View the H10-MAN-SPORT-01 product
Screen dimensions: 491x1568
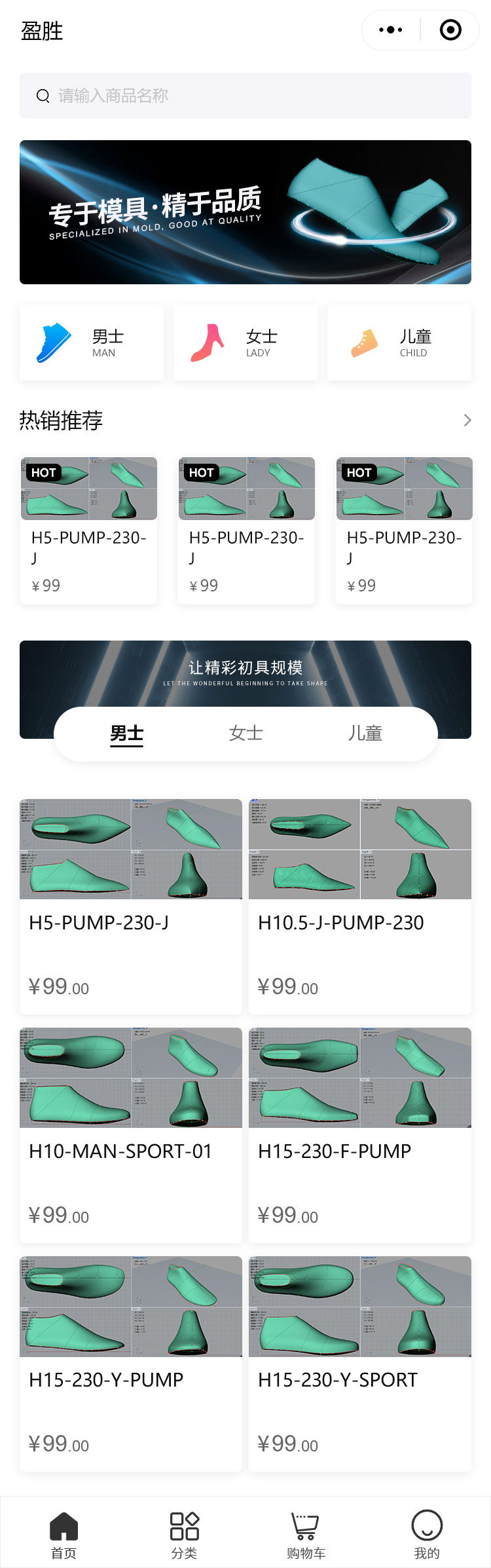(131, 1135)
